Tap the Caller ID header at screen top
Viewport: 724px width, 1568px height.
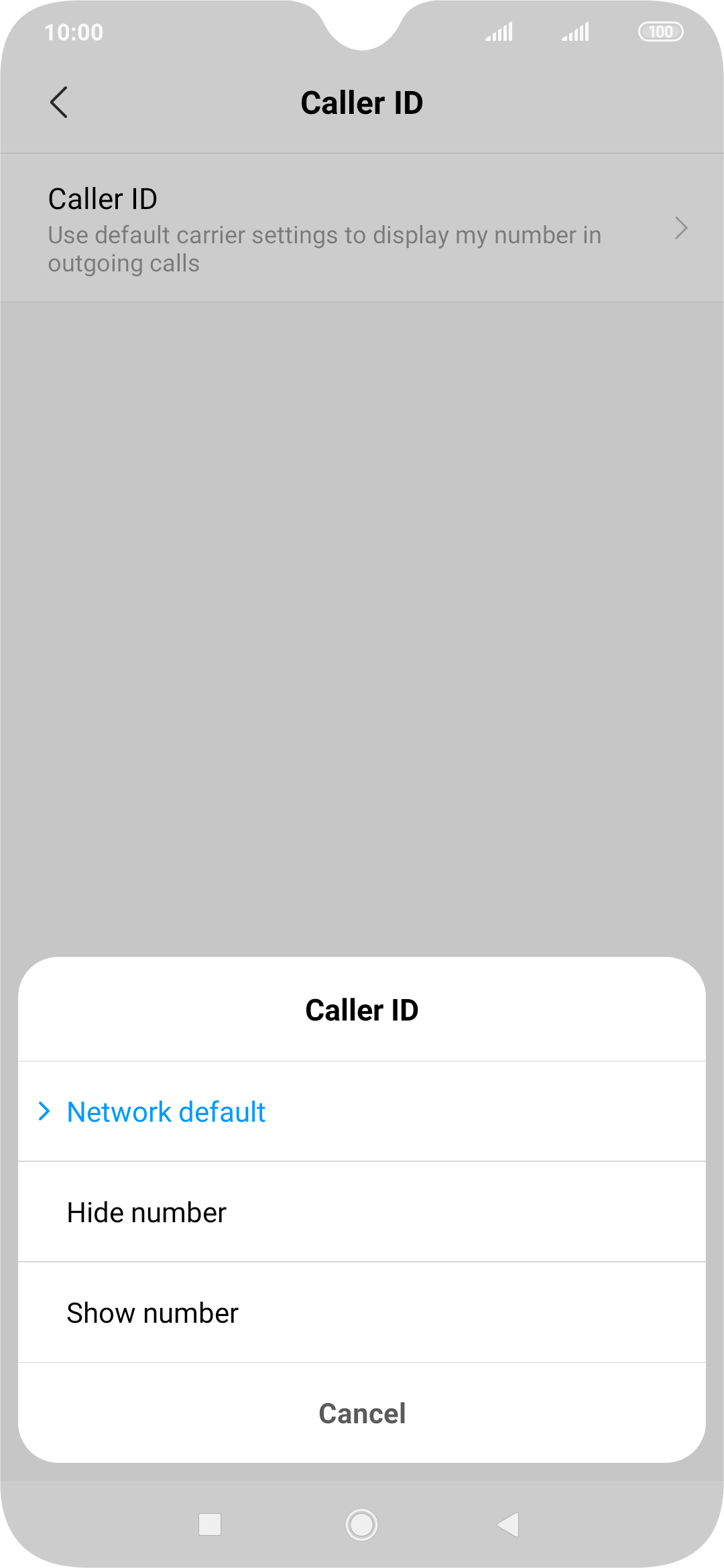(361, 103)
